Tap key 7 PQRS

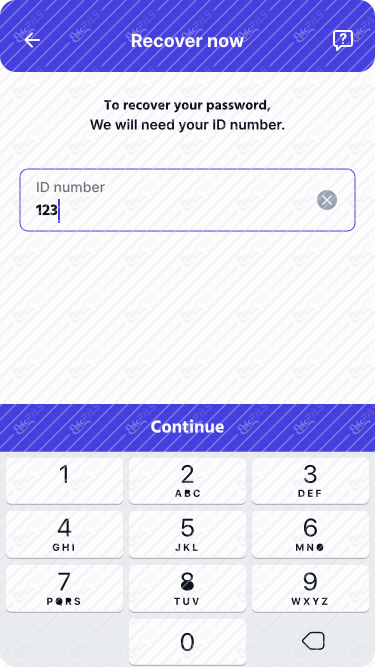tap(64, 588)
